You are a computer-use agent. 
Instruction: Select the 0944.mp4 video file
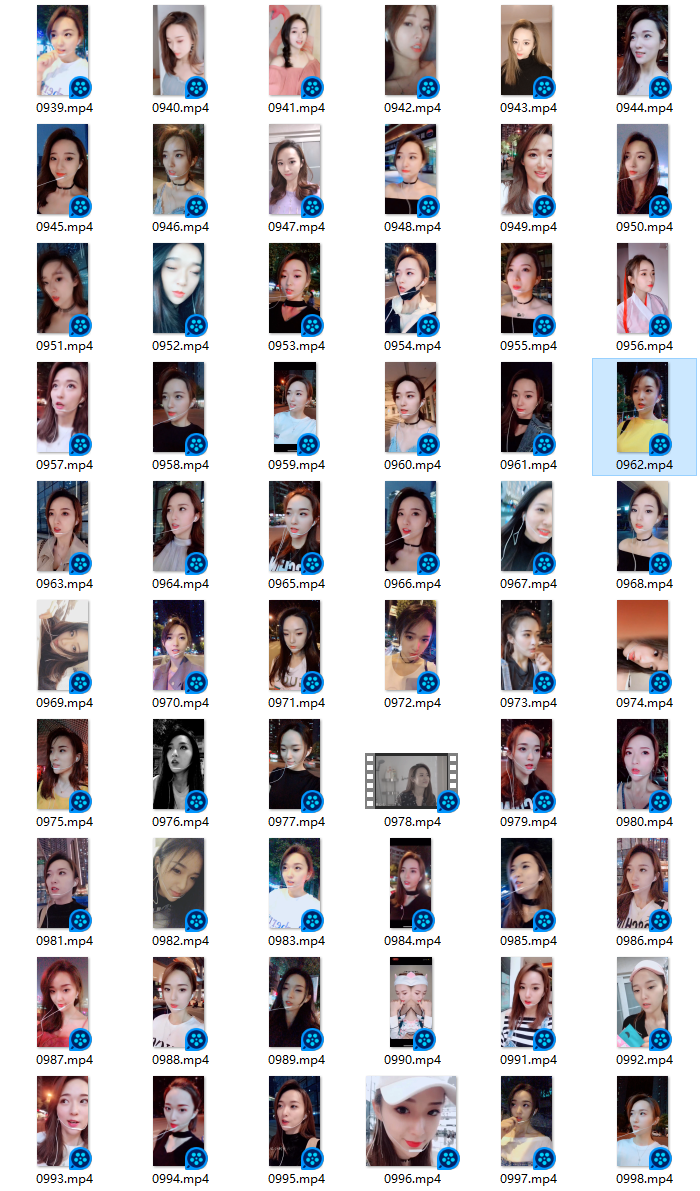[x=643, y=51]
